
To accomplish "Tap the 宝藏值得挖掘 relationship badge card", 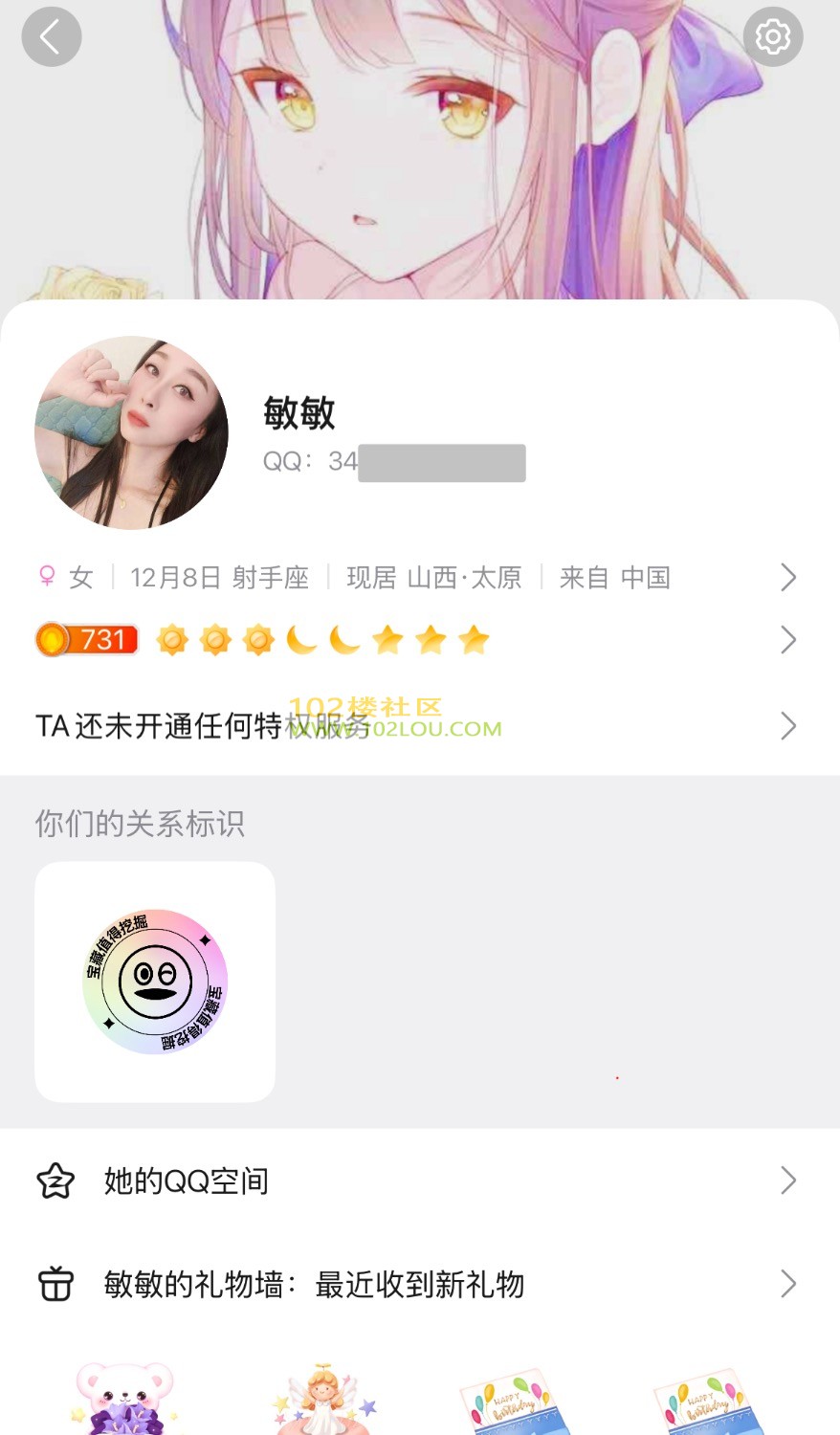I will click(x=155, y=982).
